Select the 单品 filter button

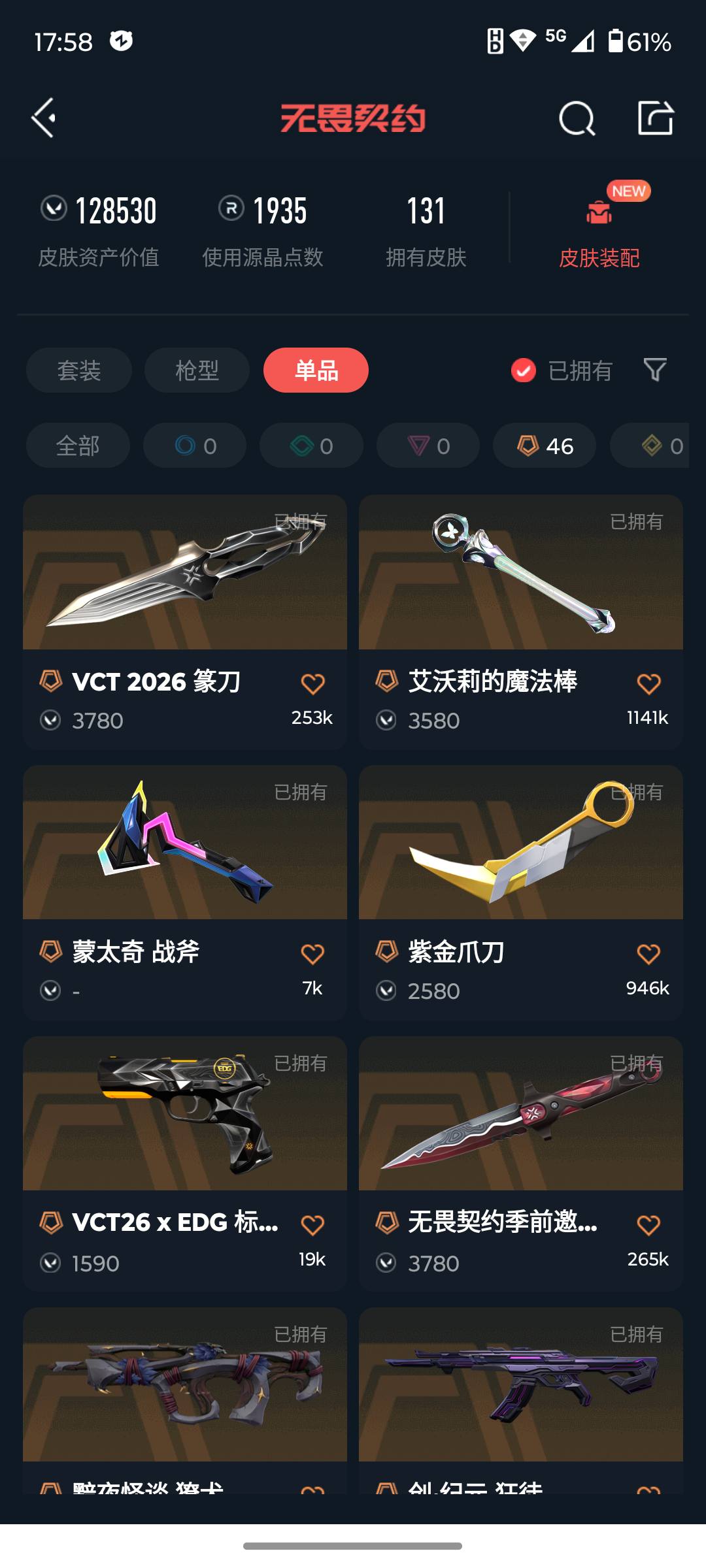(x=316, y=370)
